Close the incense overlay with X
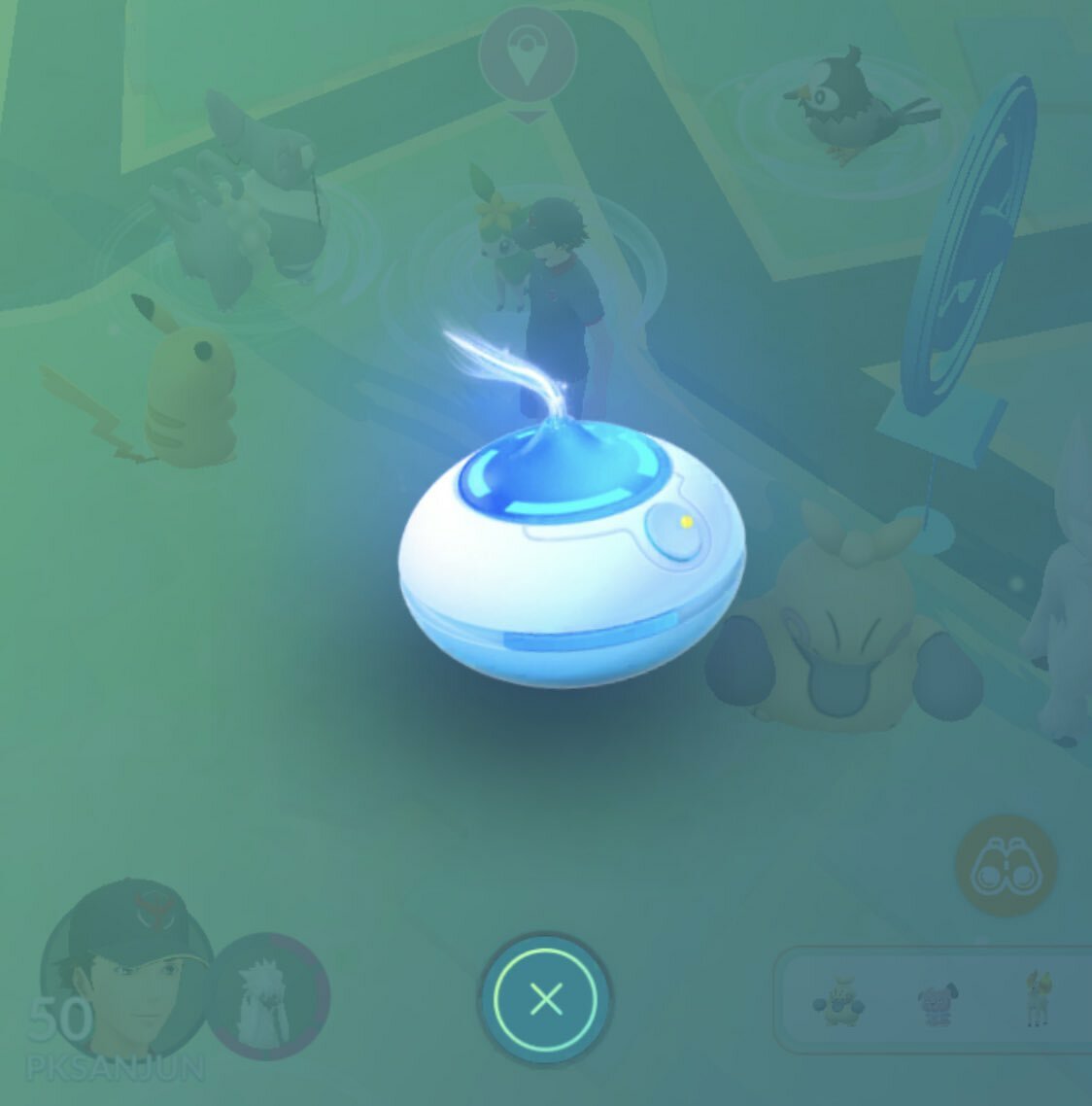Image resolution: width=1092 pixels, height=1106 pixels. pyautogui.click(x=546, y=998)
